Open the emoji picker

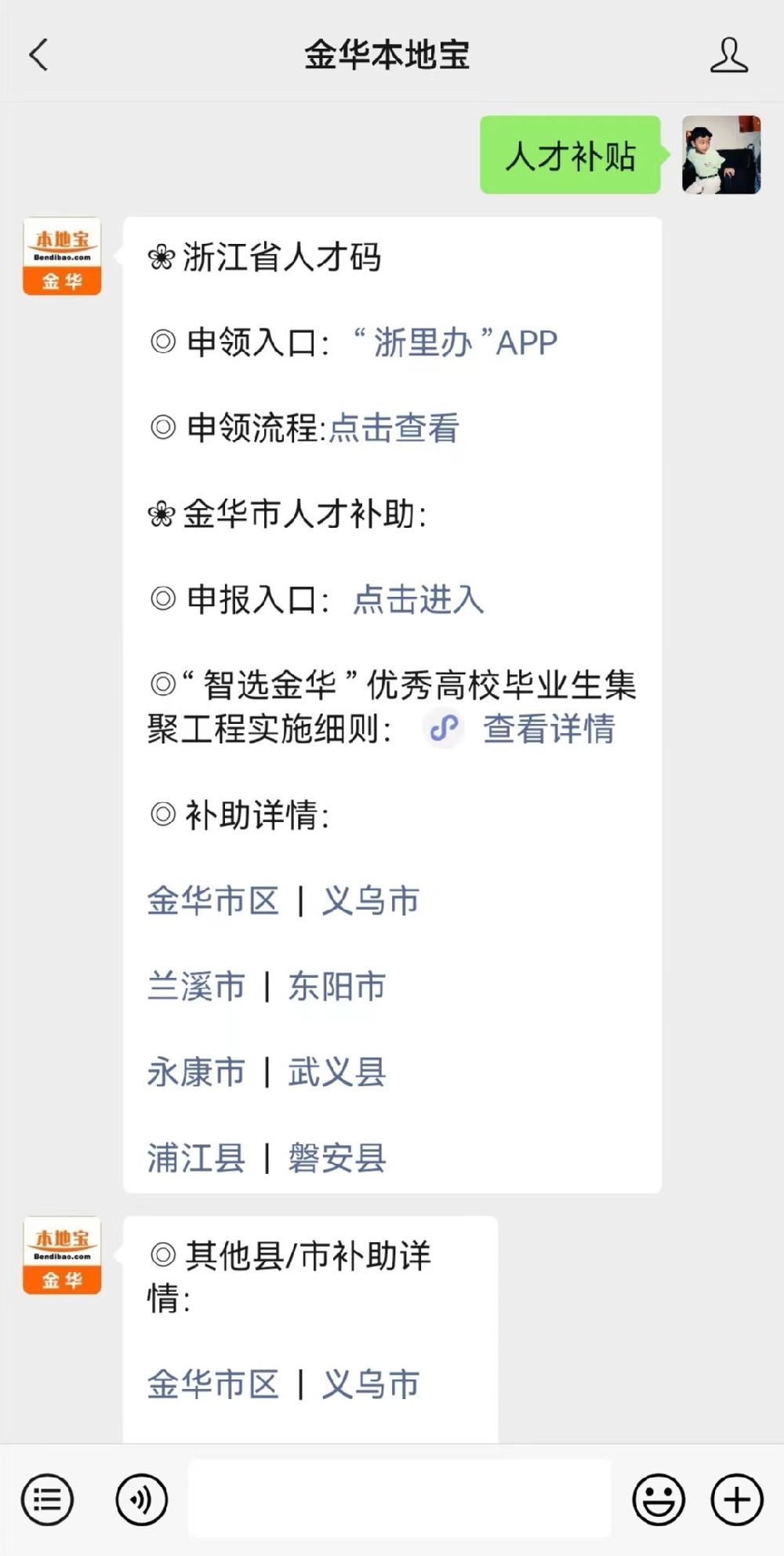click(x=659, y=1500)
